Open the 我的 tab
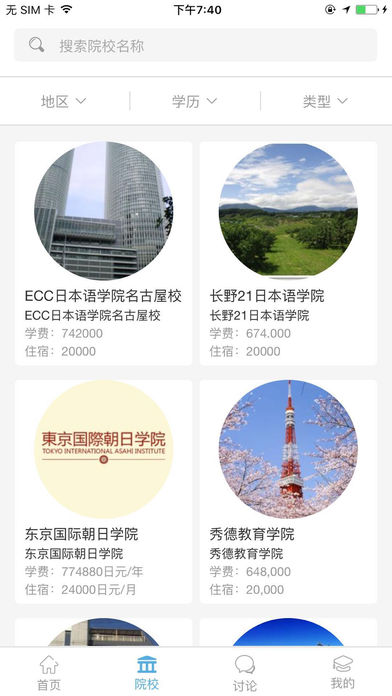Image resolution: width=392 pixels, height=696 pixels. [x=343, y=672]
